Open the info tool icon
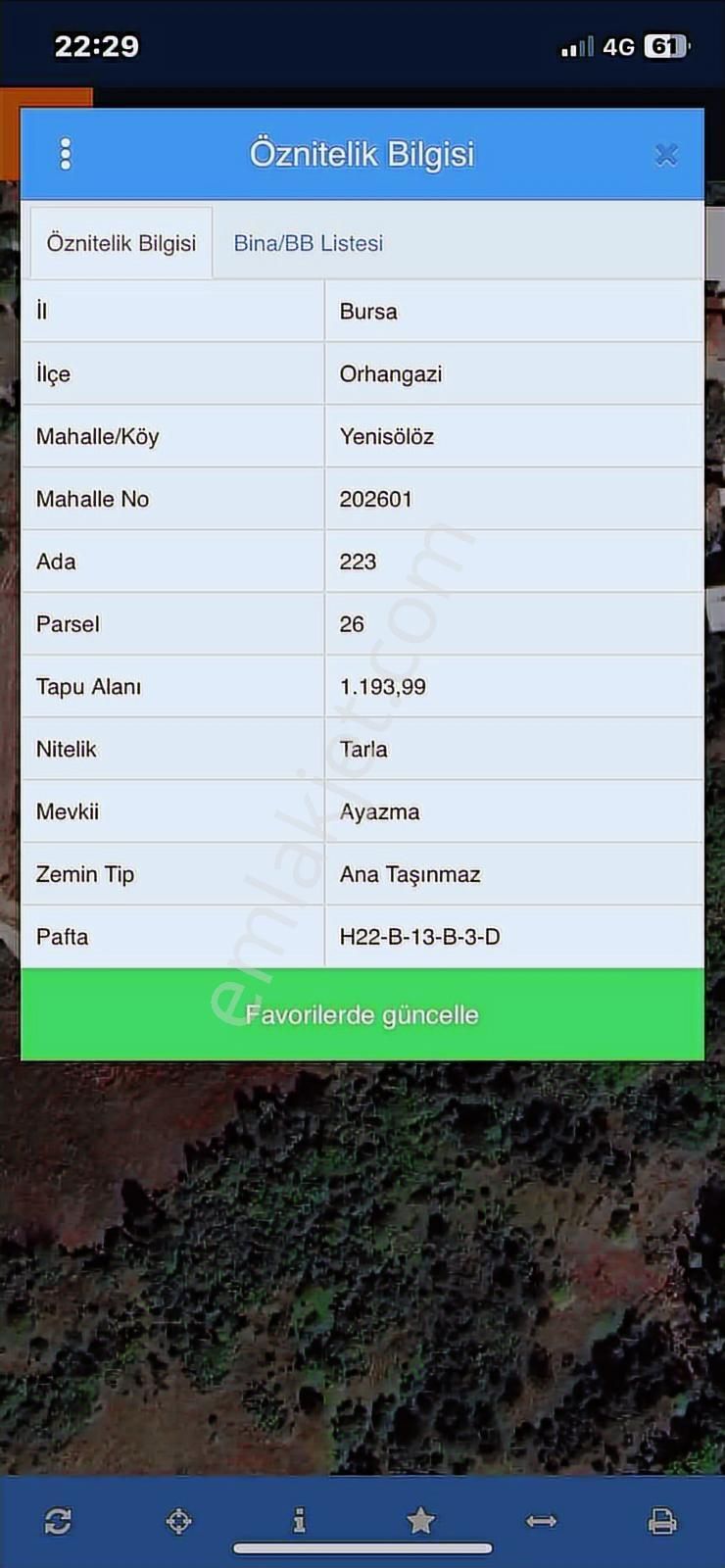The width and height of the screenshot is (725, 1568). (x=300, y=1521)
